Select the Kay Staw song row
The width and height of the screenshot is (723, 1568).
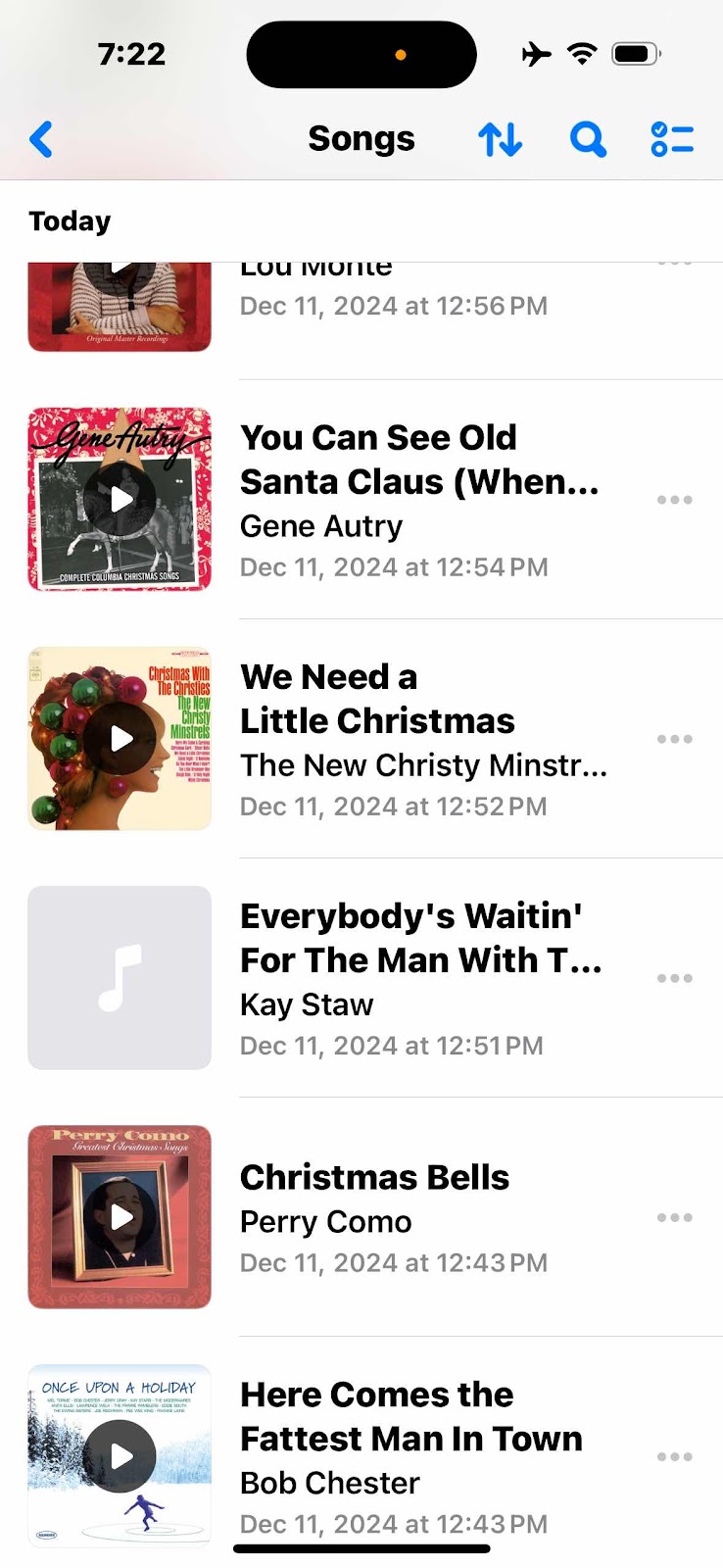421,978
